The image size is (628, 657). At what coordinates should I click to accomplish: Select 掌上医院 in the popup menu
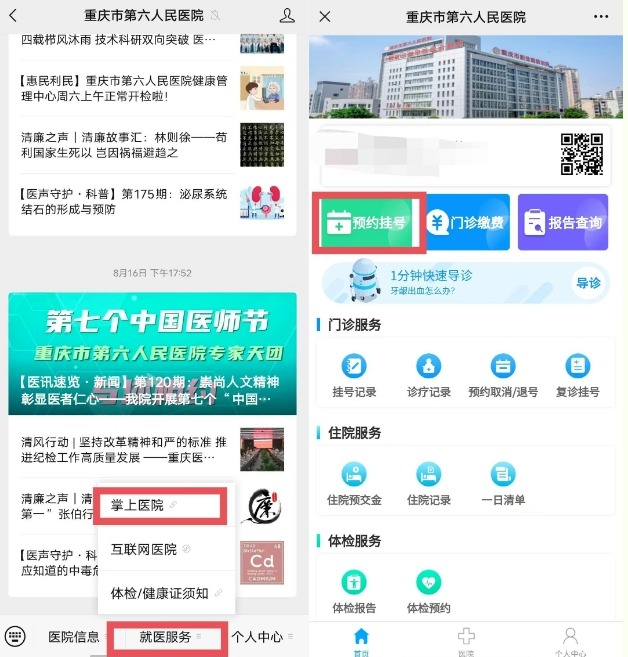(x=158, y=506)
